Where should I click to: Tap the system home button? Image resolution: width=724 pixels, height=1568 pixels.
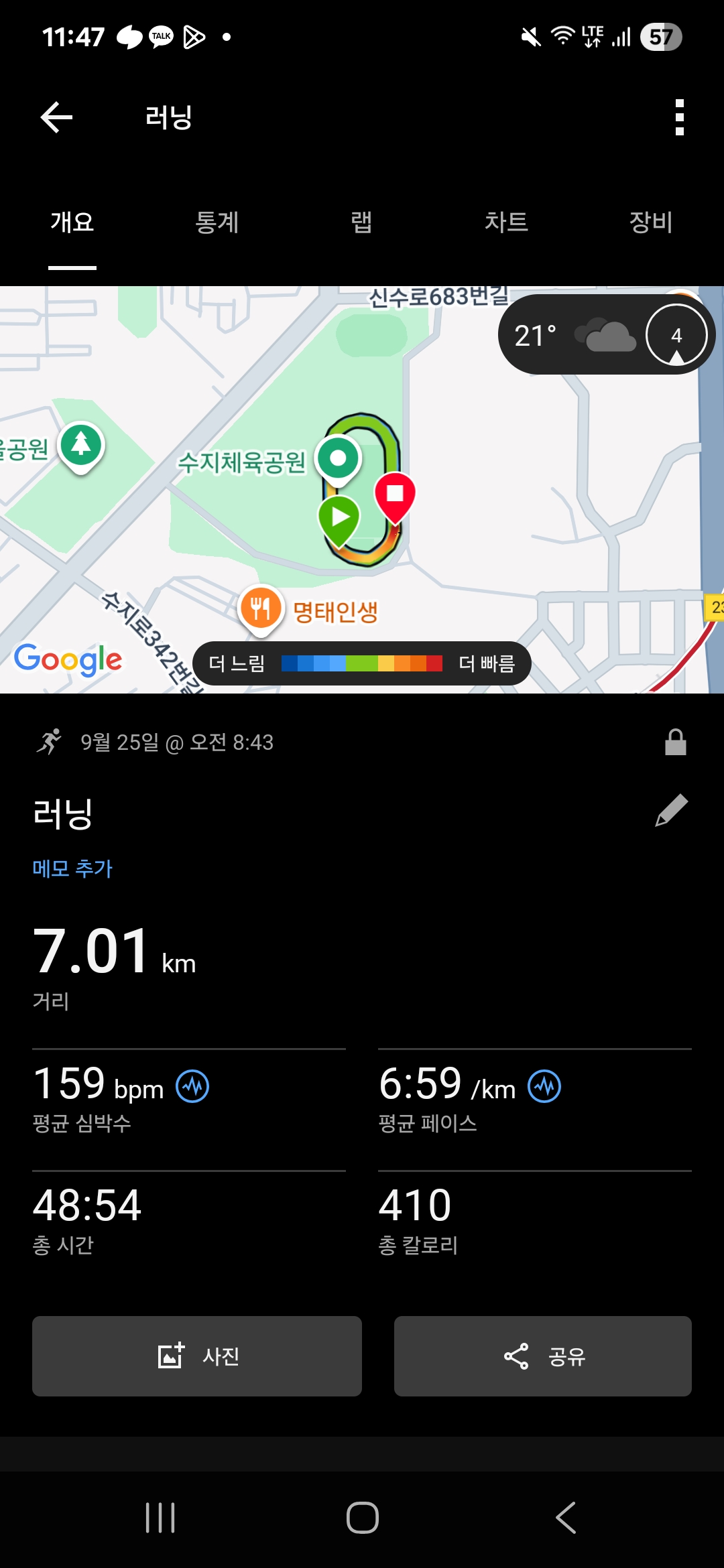(x=362, y=1518)
